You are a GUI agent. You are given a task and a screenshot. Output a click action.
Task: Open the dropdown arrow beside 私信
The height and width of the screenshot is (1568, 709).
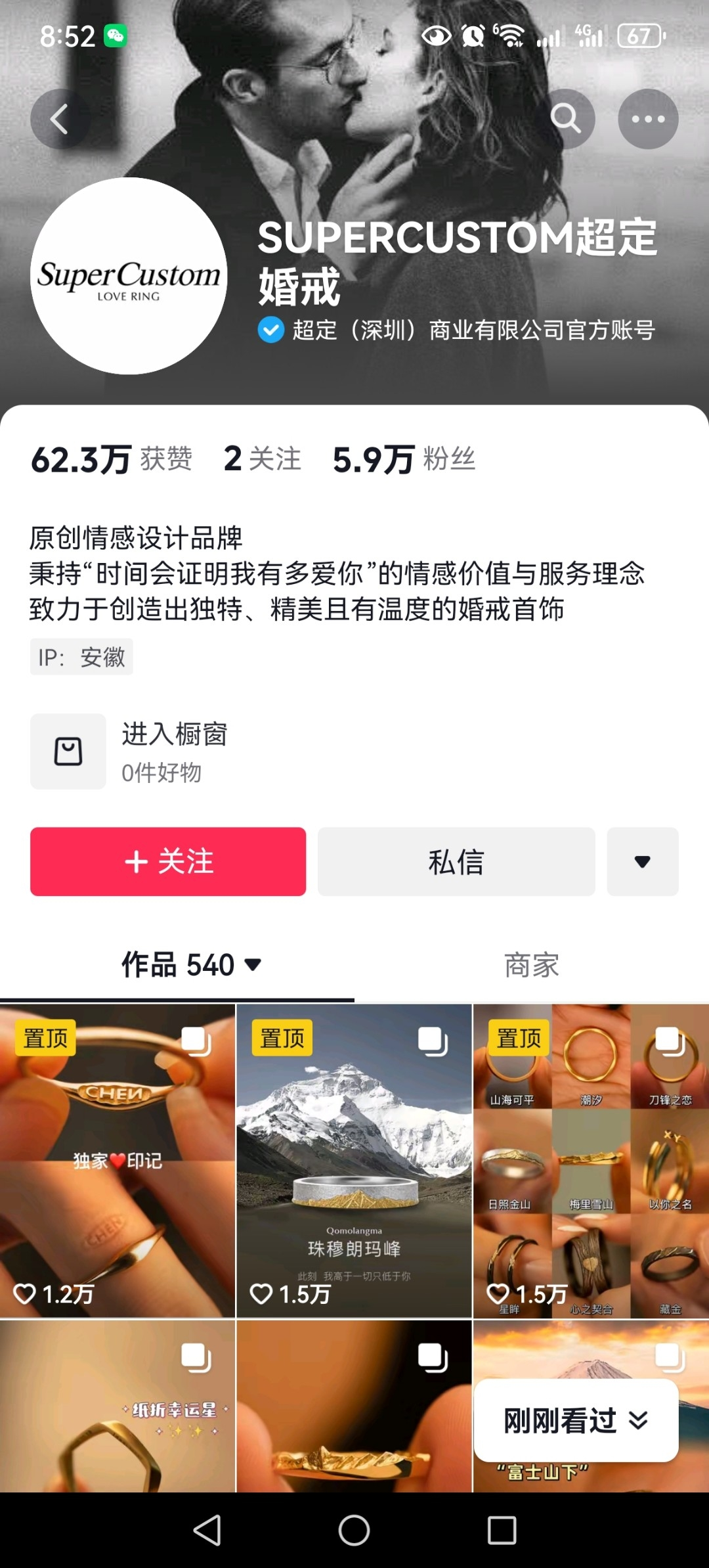tap(643, 862)
